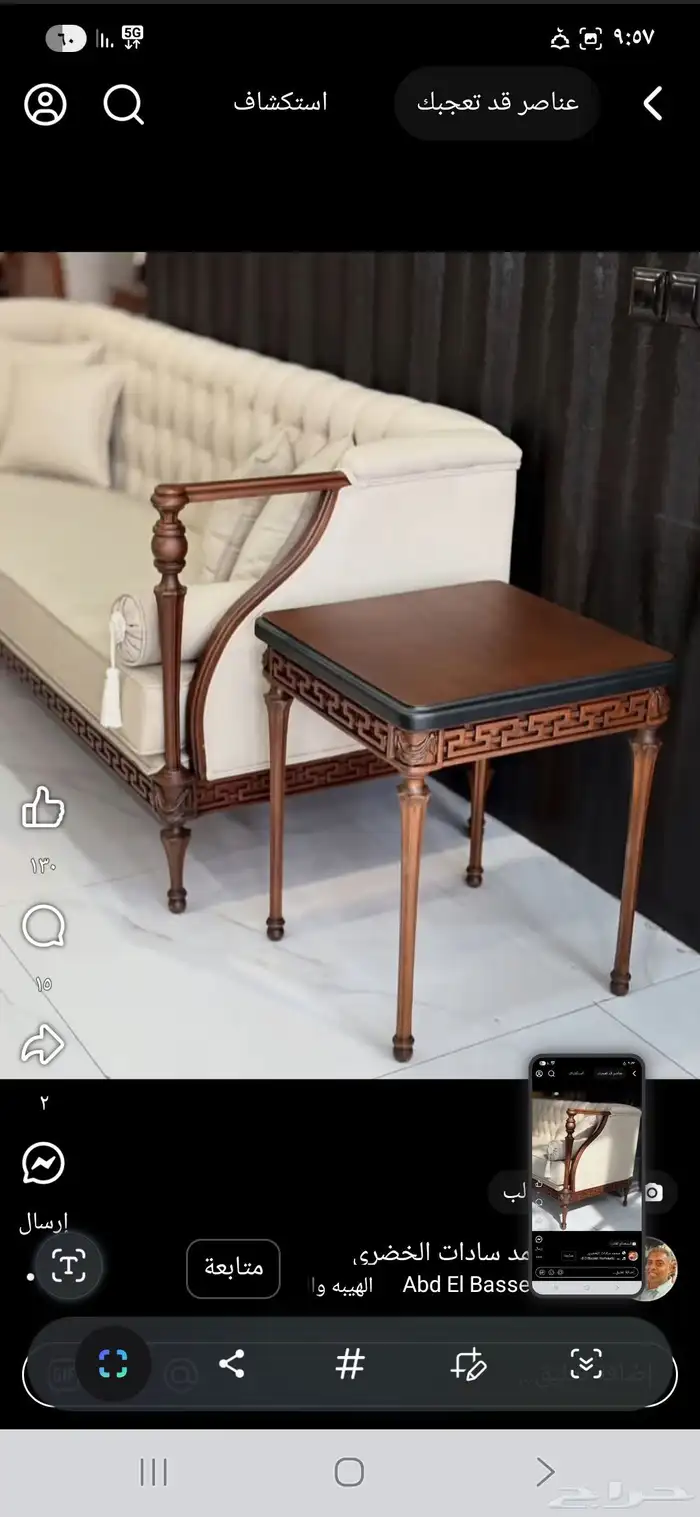Open the captured screenshot preview thumbnail
Screen dimensions: 700x1517
(x=586, y=1176)
